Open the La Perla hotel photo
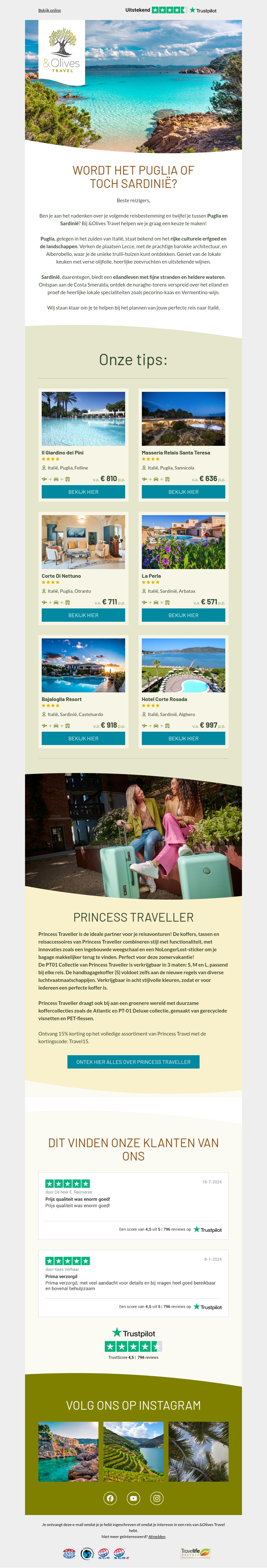 184,542
